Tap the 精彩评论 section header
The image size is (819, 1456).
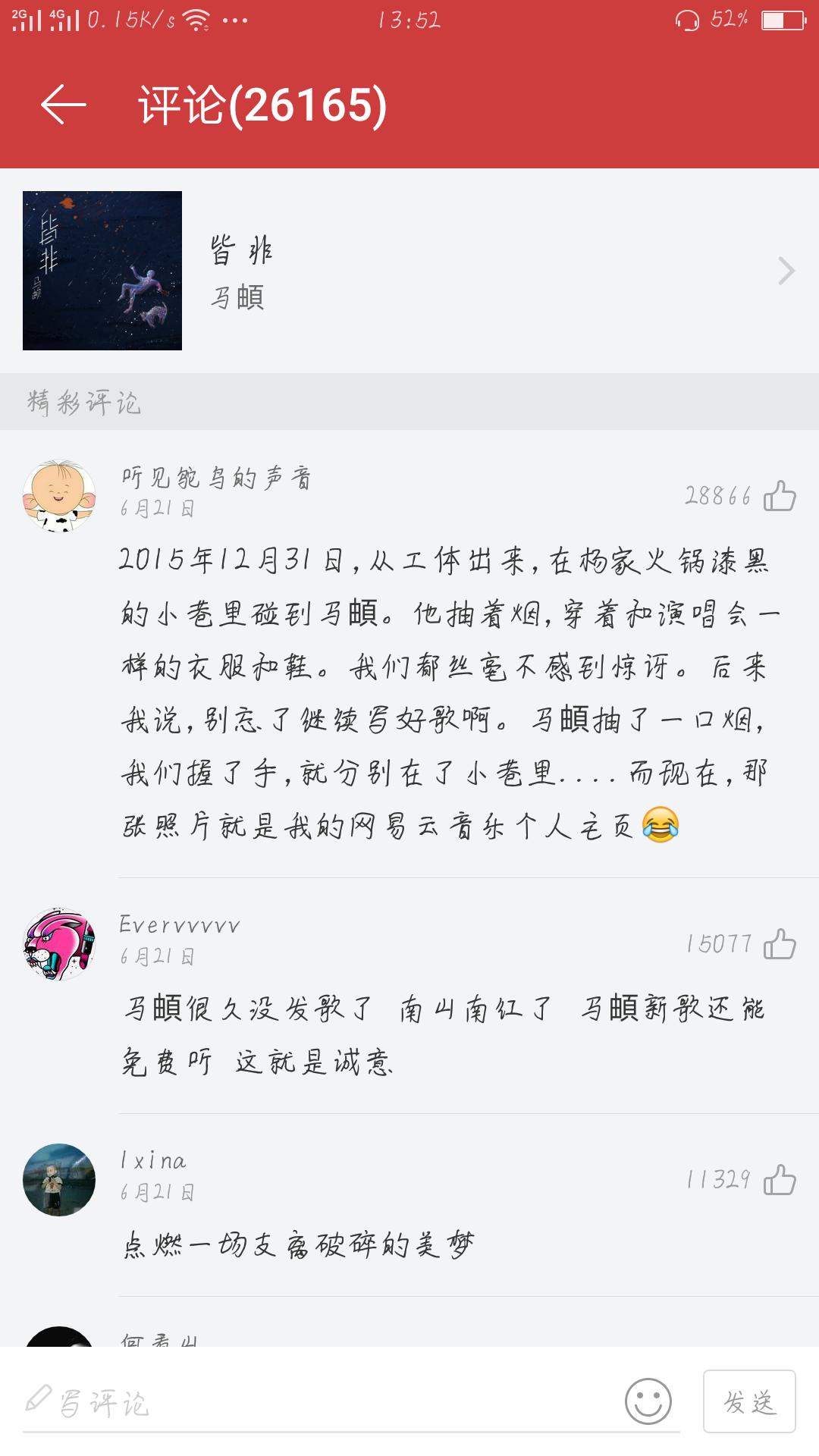click(83, 404)
